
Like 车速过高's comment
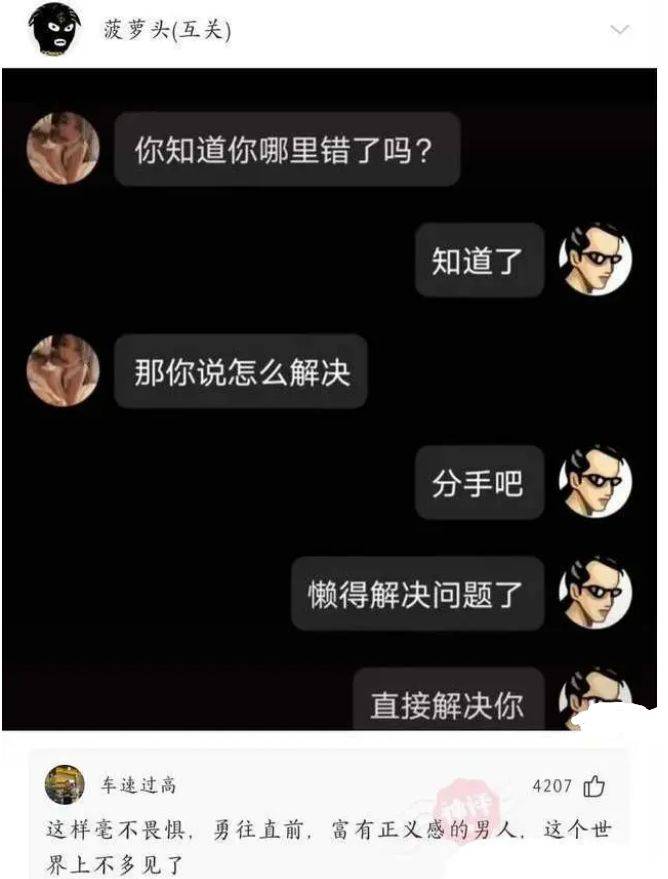[595, 786]
